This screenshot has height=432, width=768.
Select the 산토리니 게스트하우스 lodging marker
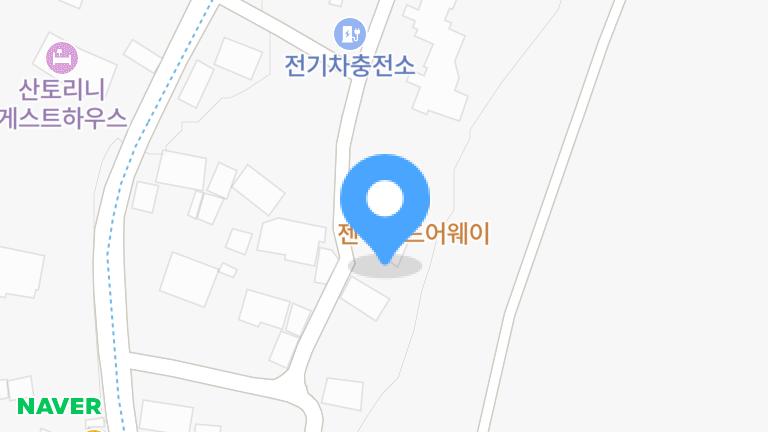pyautogui.click(x=62, y=57)
